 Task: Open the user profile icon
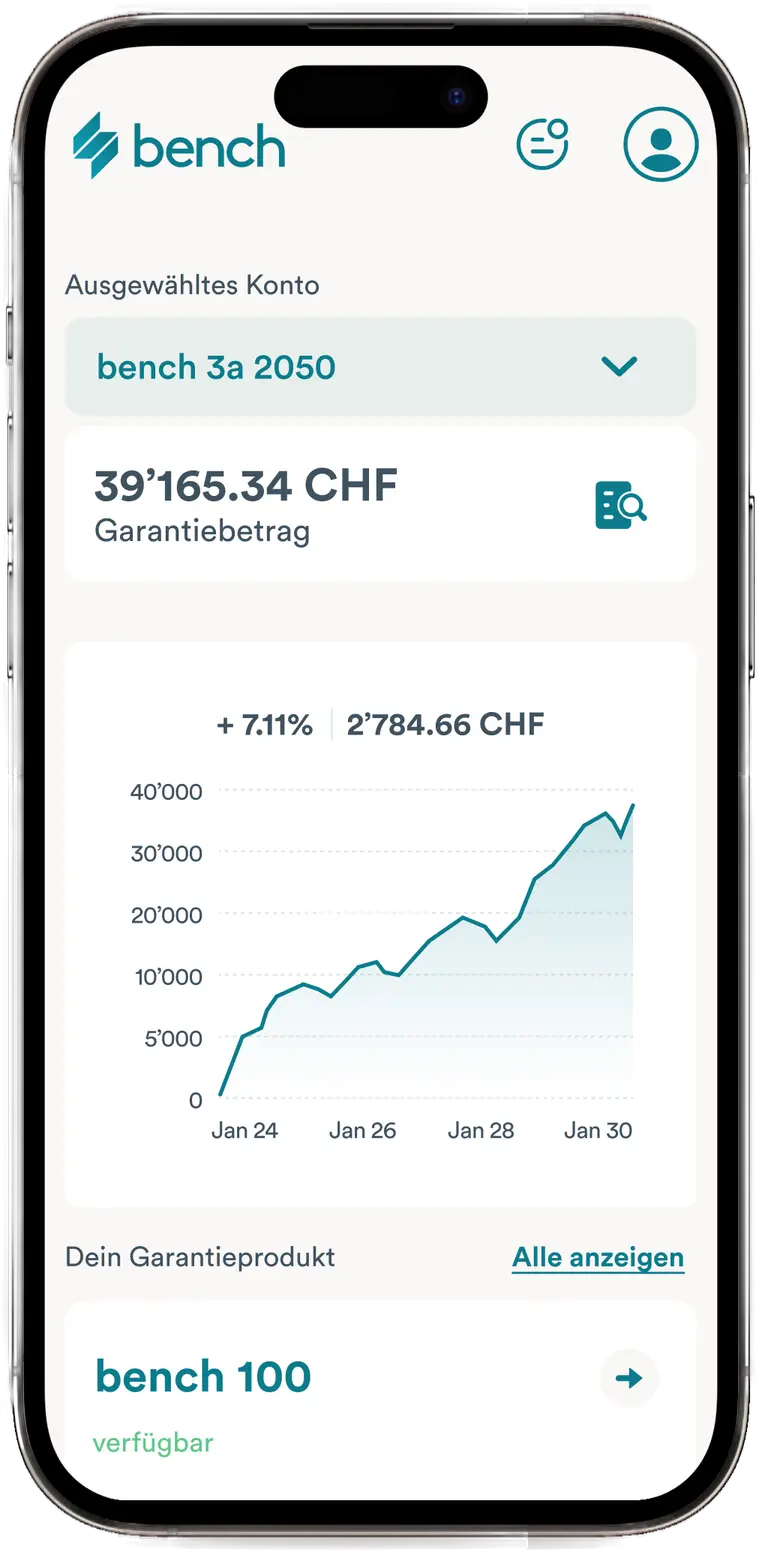click(660, 144)
